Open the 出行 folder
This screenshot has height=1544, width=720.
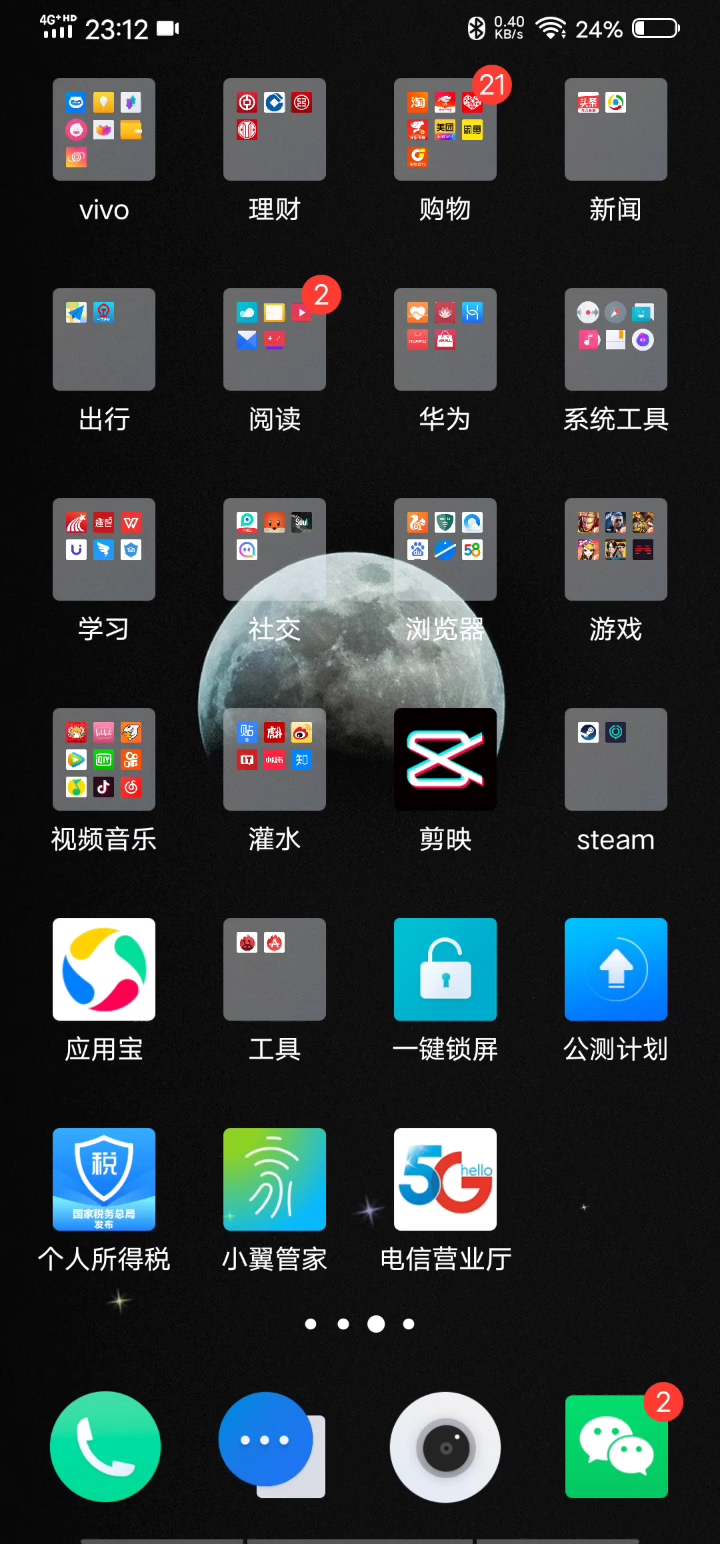click(104, 340)
